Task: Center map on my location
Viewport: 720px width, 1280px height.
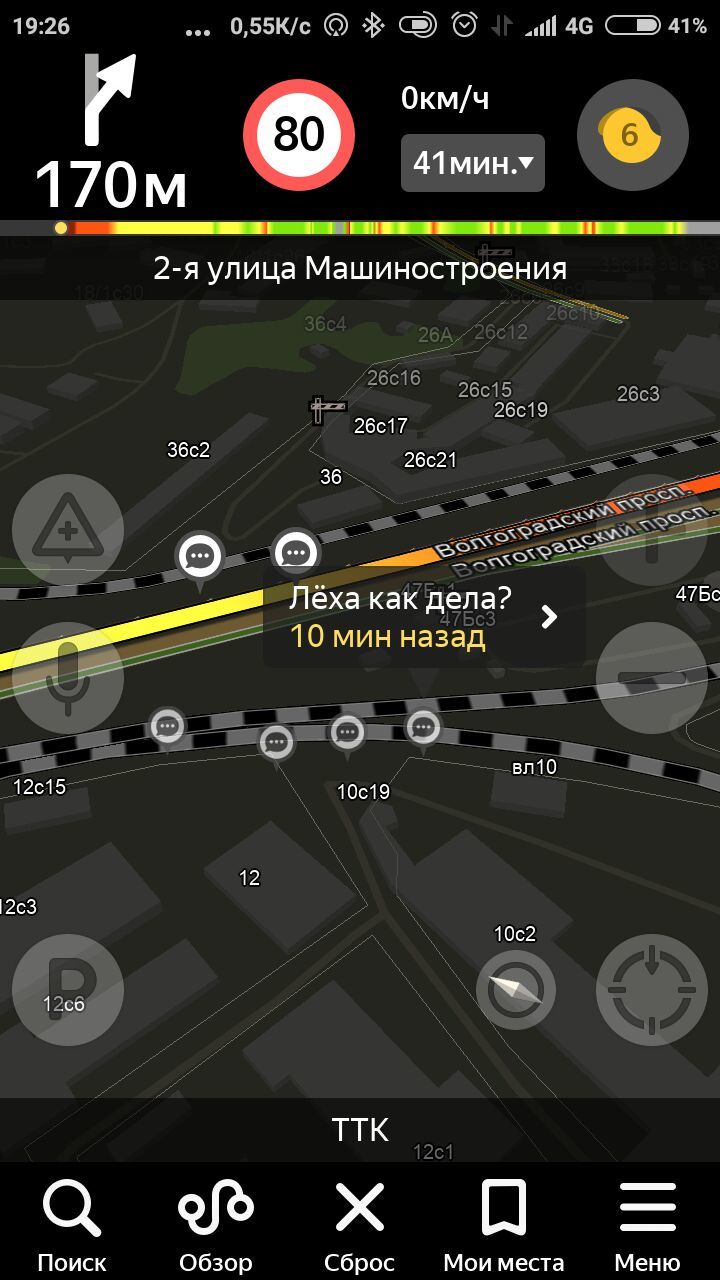Action: [x=652, y=990]
